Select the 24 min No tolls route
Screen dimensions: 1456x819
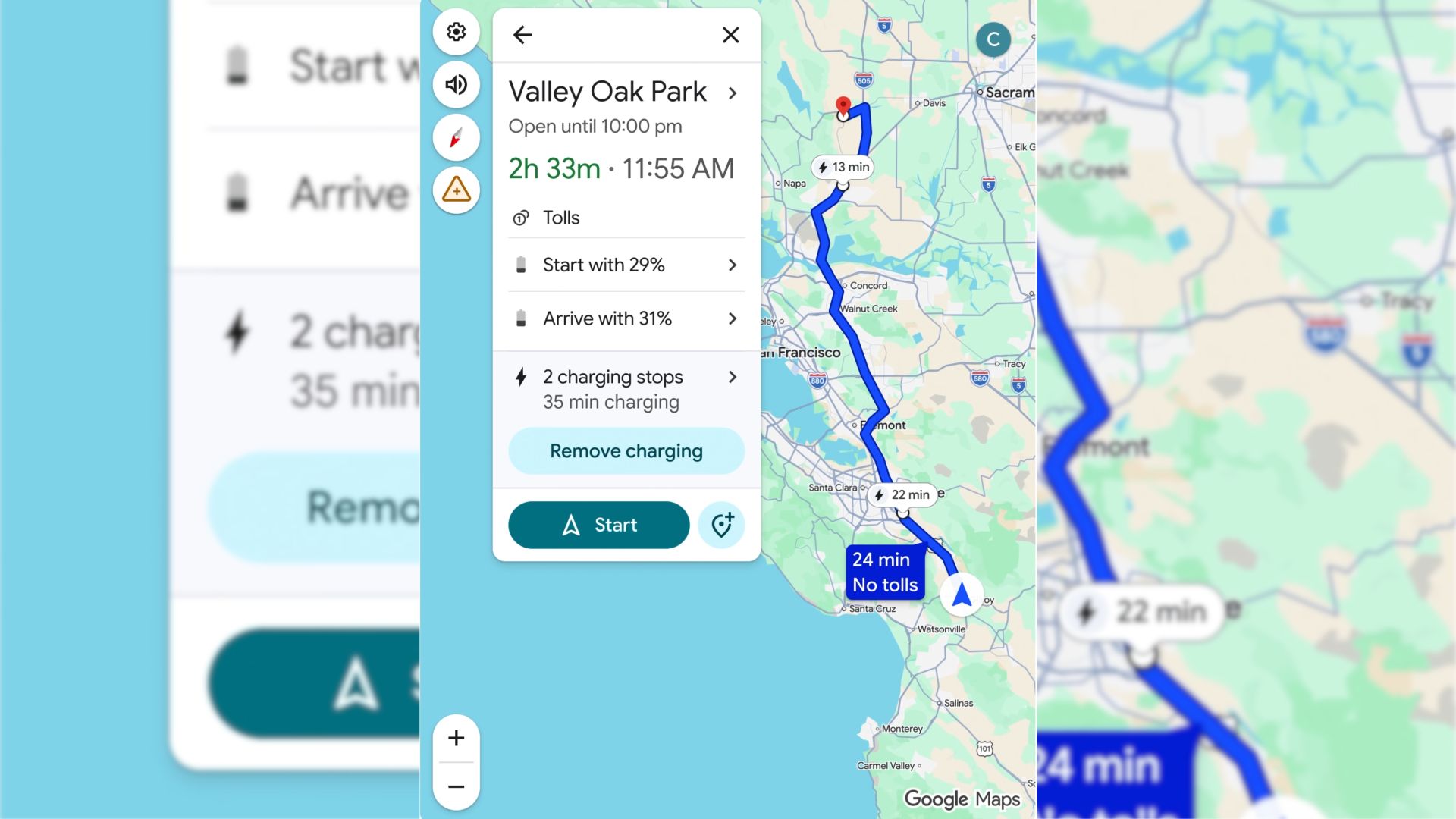885,572
